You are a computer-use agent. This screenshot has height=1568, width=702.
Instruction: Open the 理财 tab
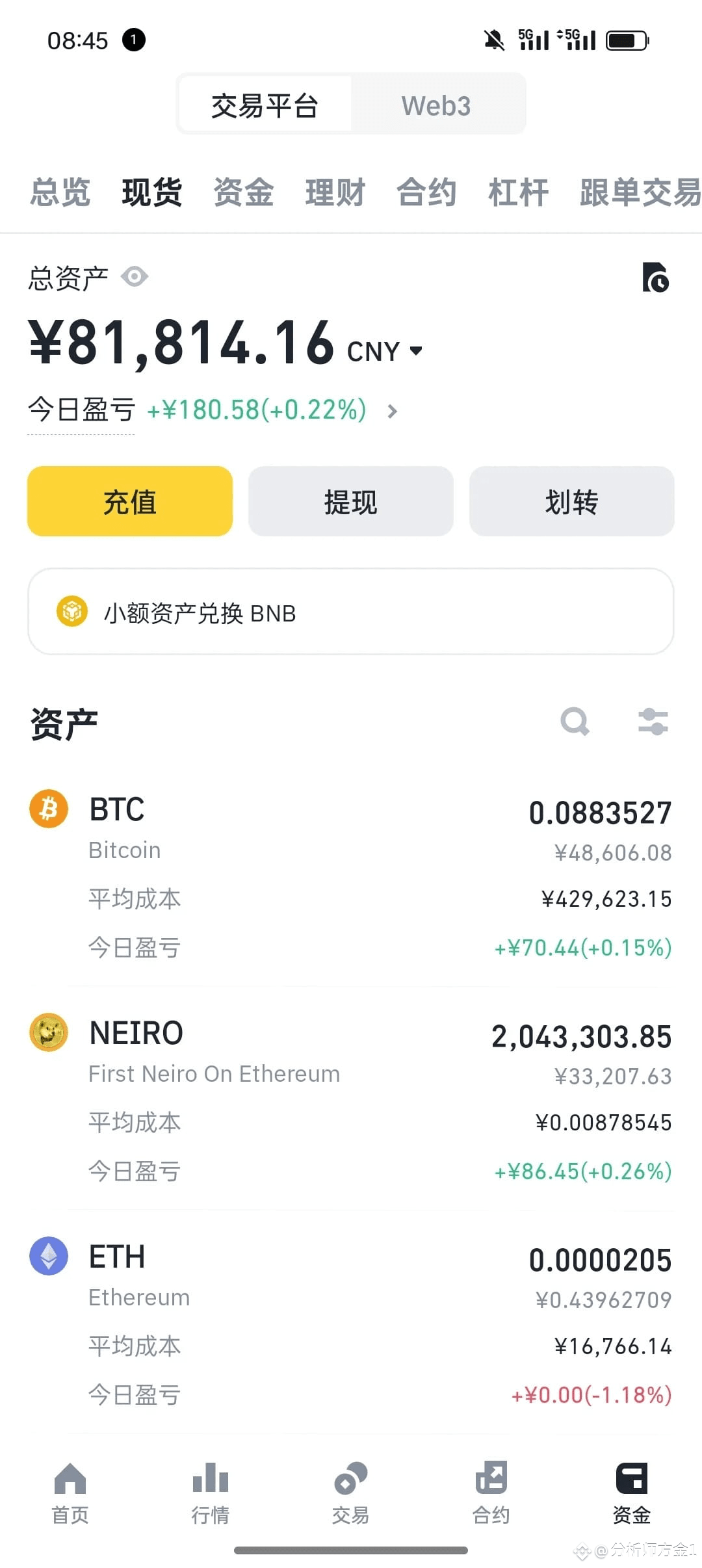(335, 192)
